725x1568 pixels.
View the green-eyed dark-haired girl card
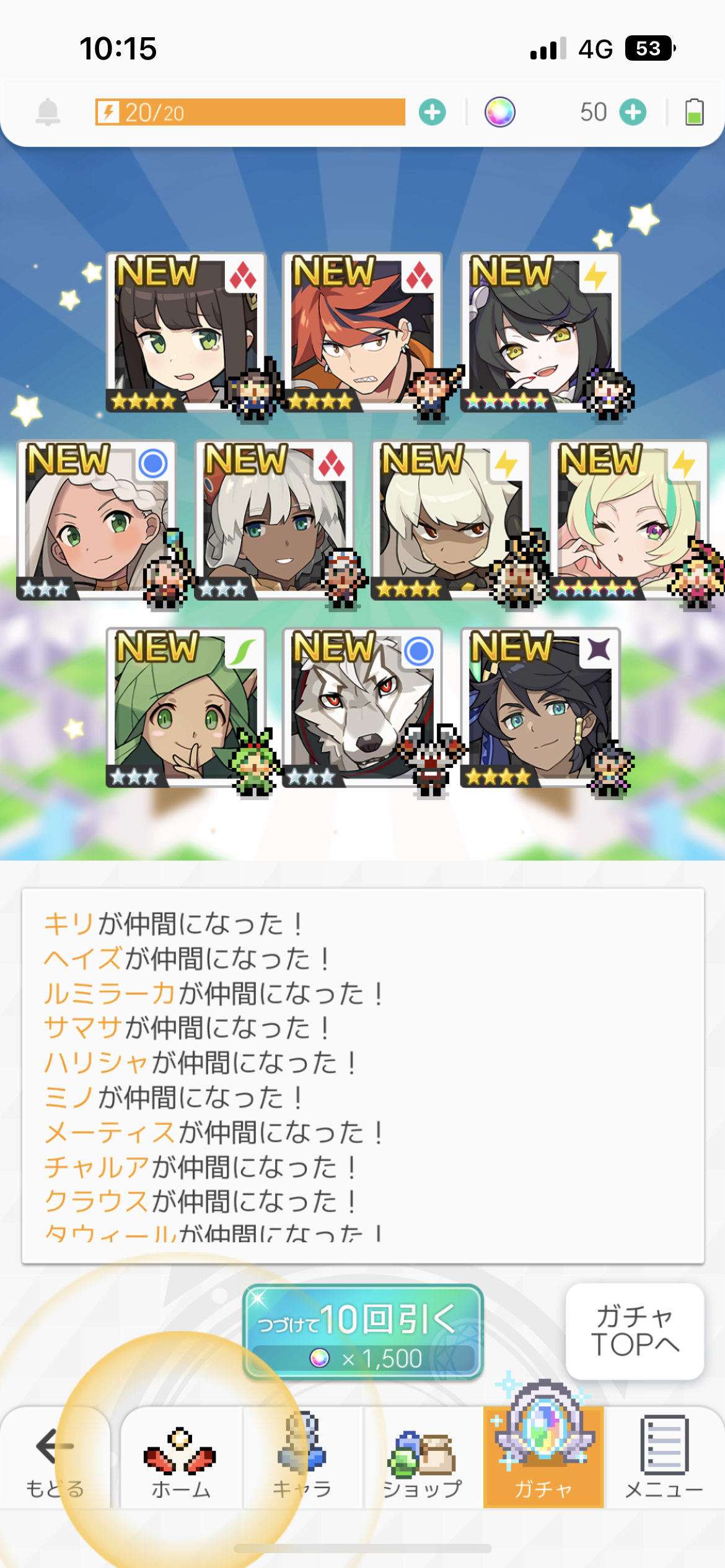(x=186, y=331)
